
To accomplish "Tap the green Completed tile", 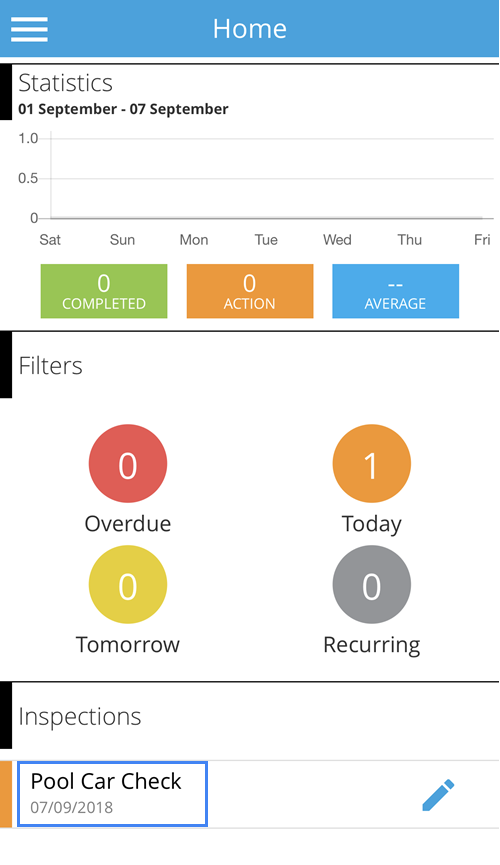I will click(104, 291).
